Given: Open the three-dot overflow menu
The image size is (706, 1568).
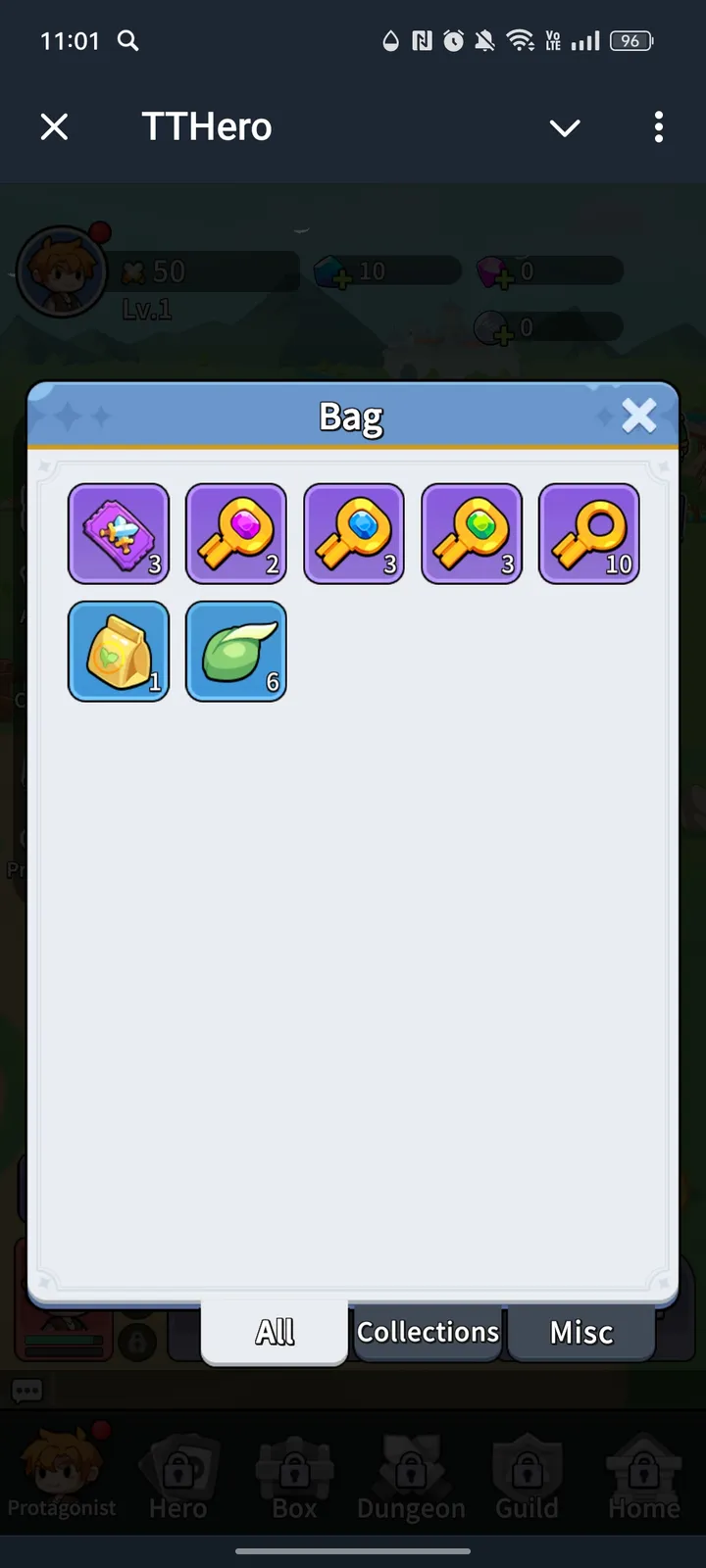Looking at the screenshot, I should pos(658,126).
